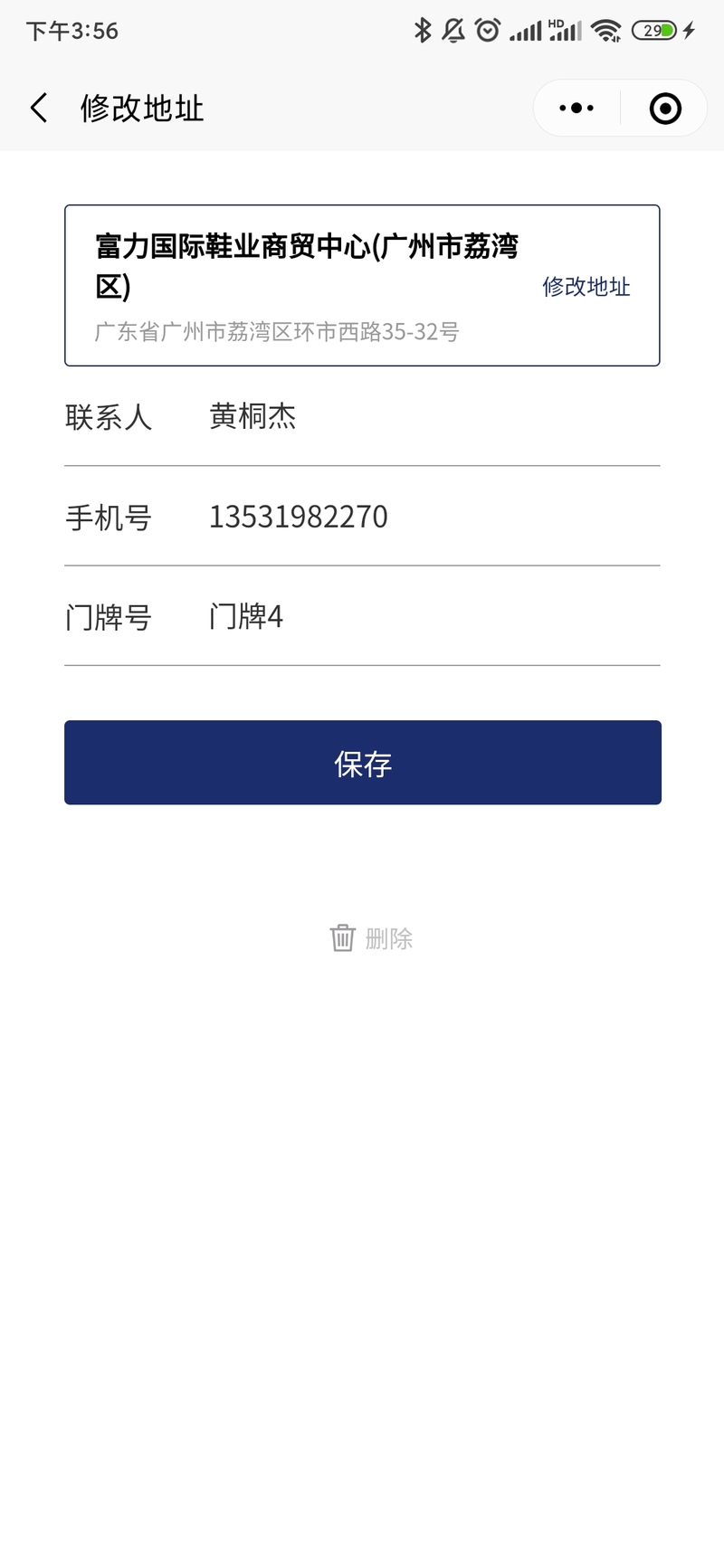Open the mini program three-dot menu
The width and height of the screenshot is (724, 1568).
point(576,109)
